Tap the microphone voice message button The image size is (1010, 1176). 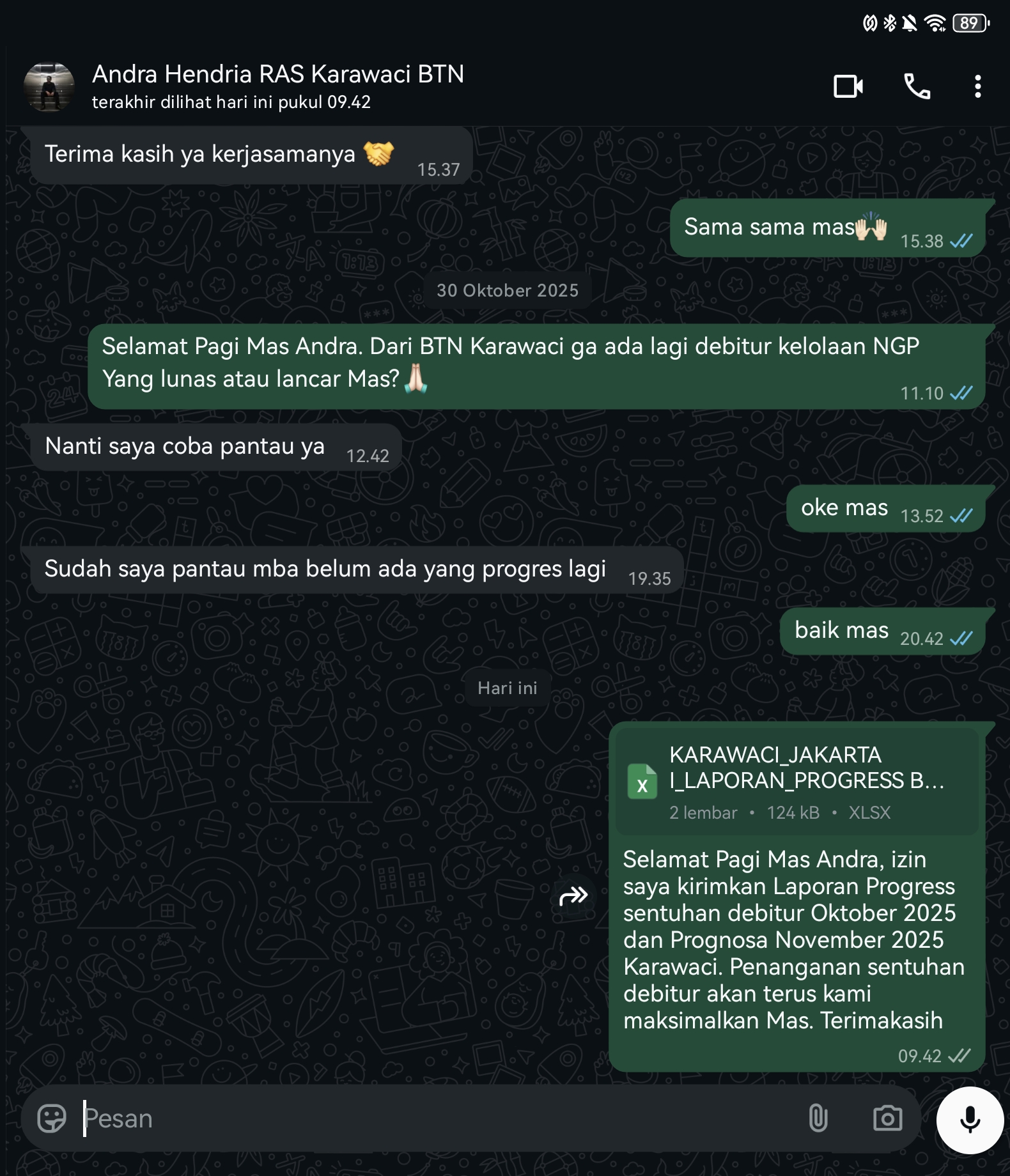point(969,1120)
